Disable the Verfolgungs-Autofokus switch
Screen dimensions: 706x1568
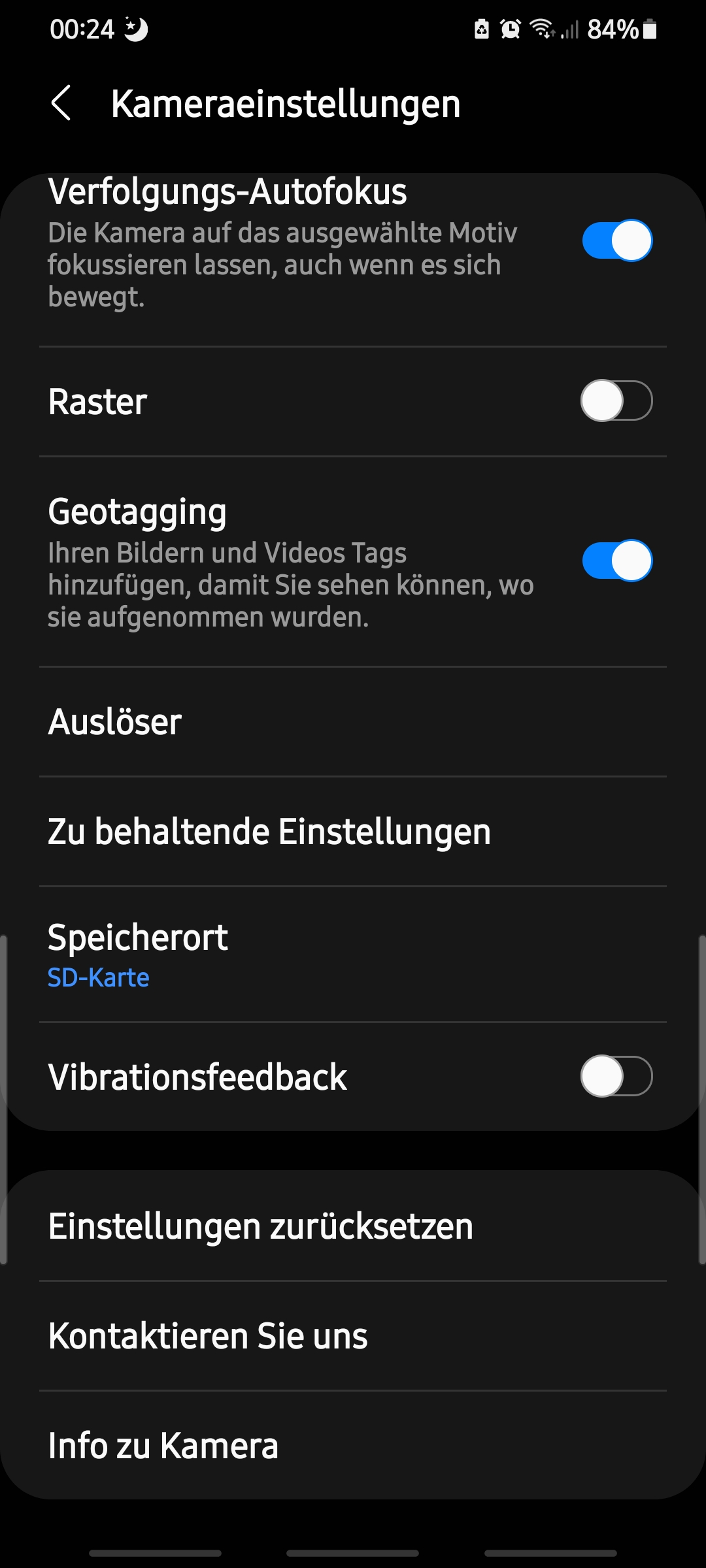tap(616, 240)
